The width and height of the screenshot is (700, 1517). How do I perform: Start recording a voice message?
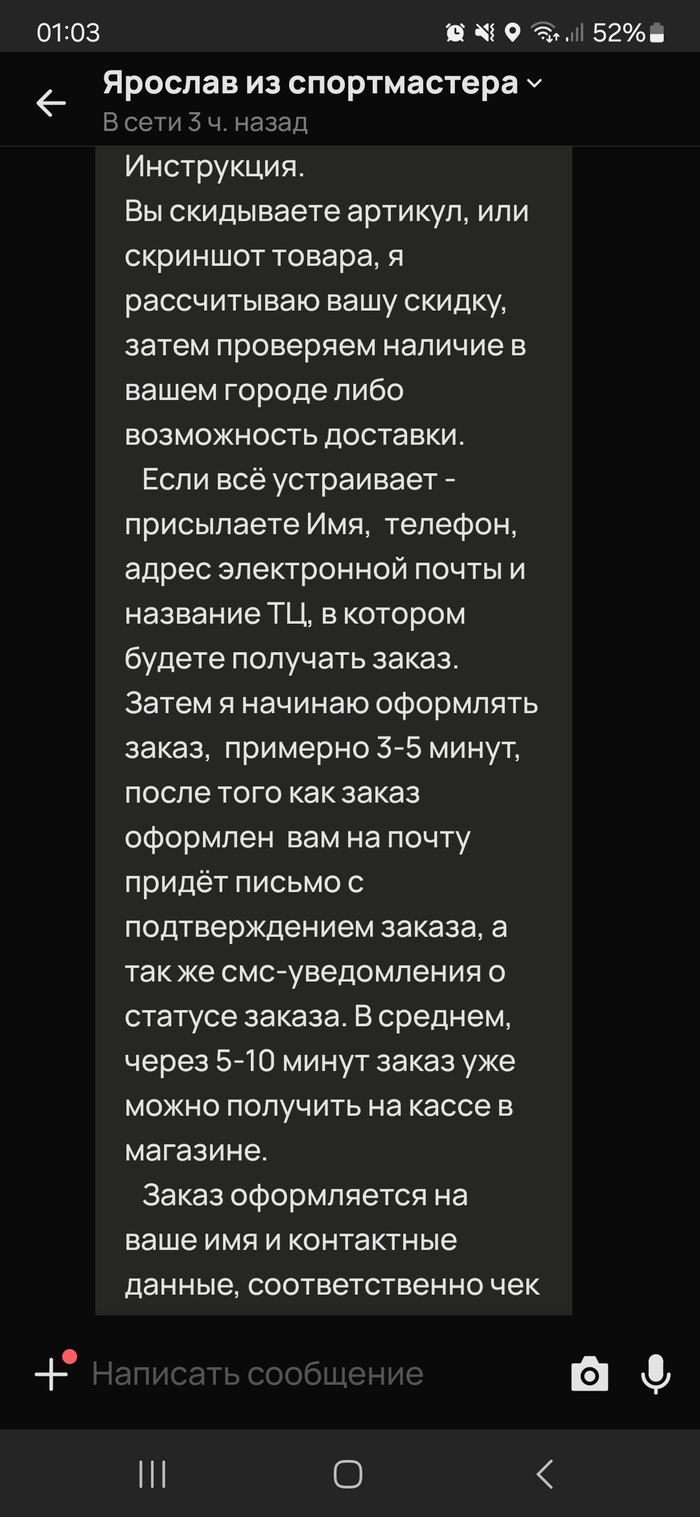tap(655, 1375)
